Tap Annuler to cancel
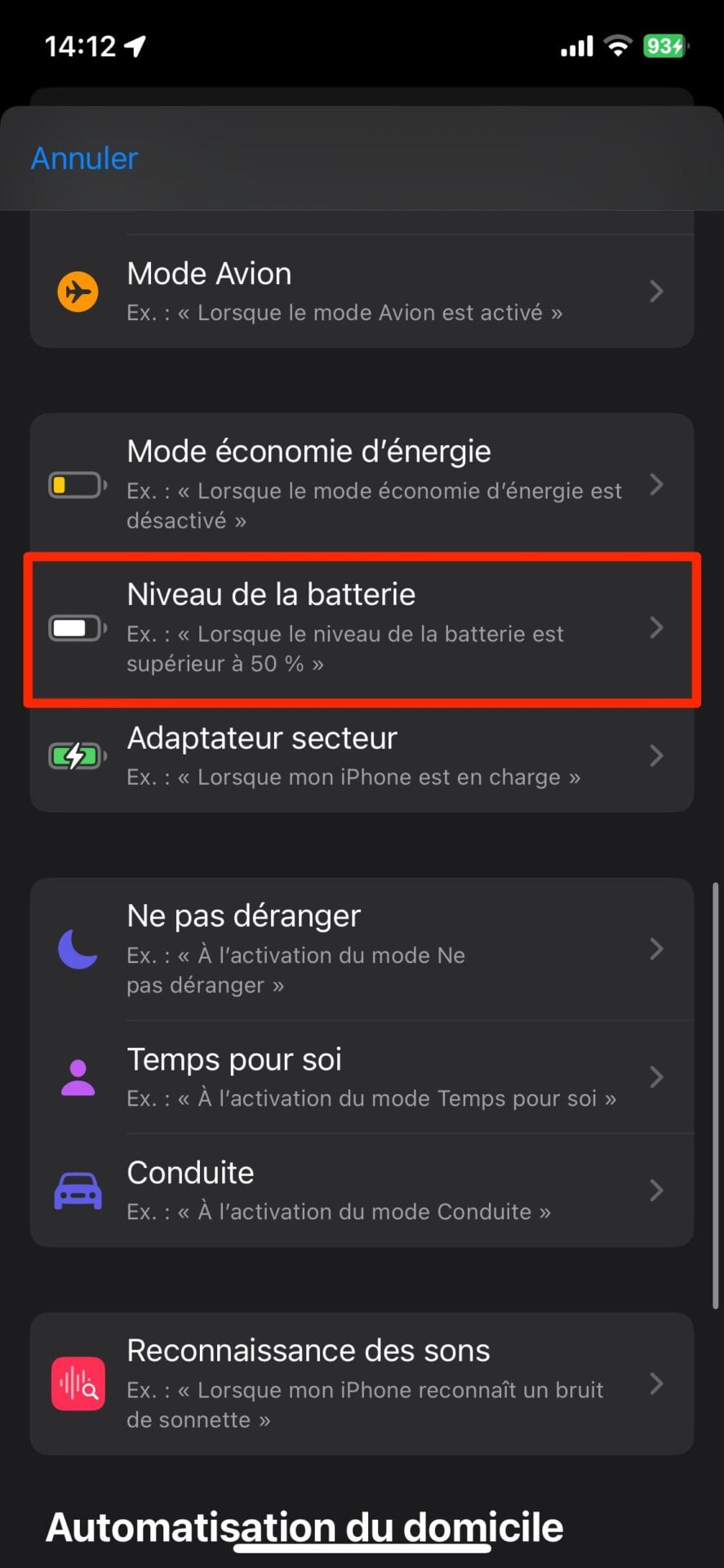The height and width of the screenshot is (1568, 724). tap(84, 158)
